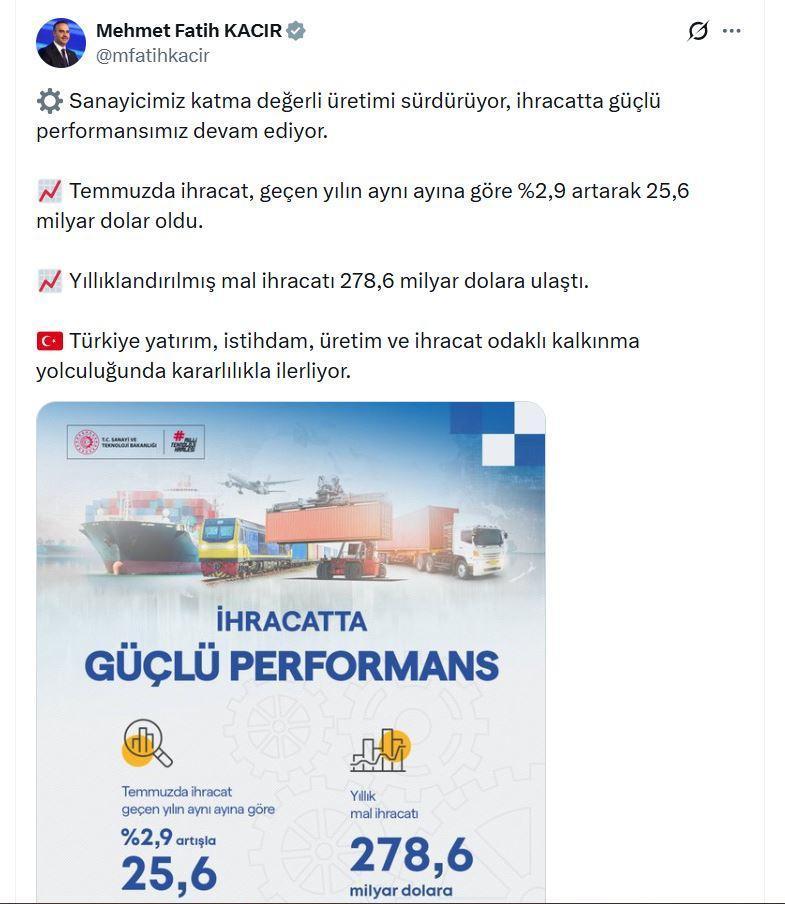Open Mehmet Fatih KACIR's profile picture

[x=61, y=43]
